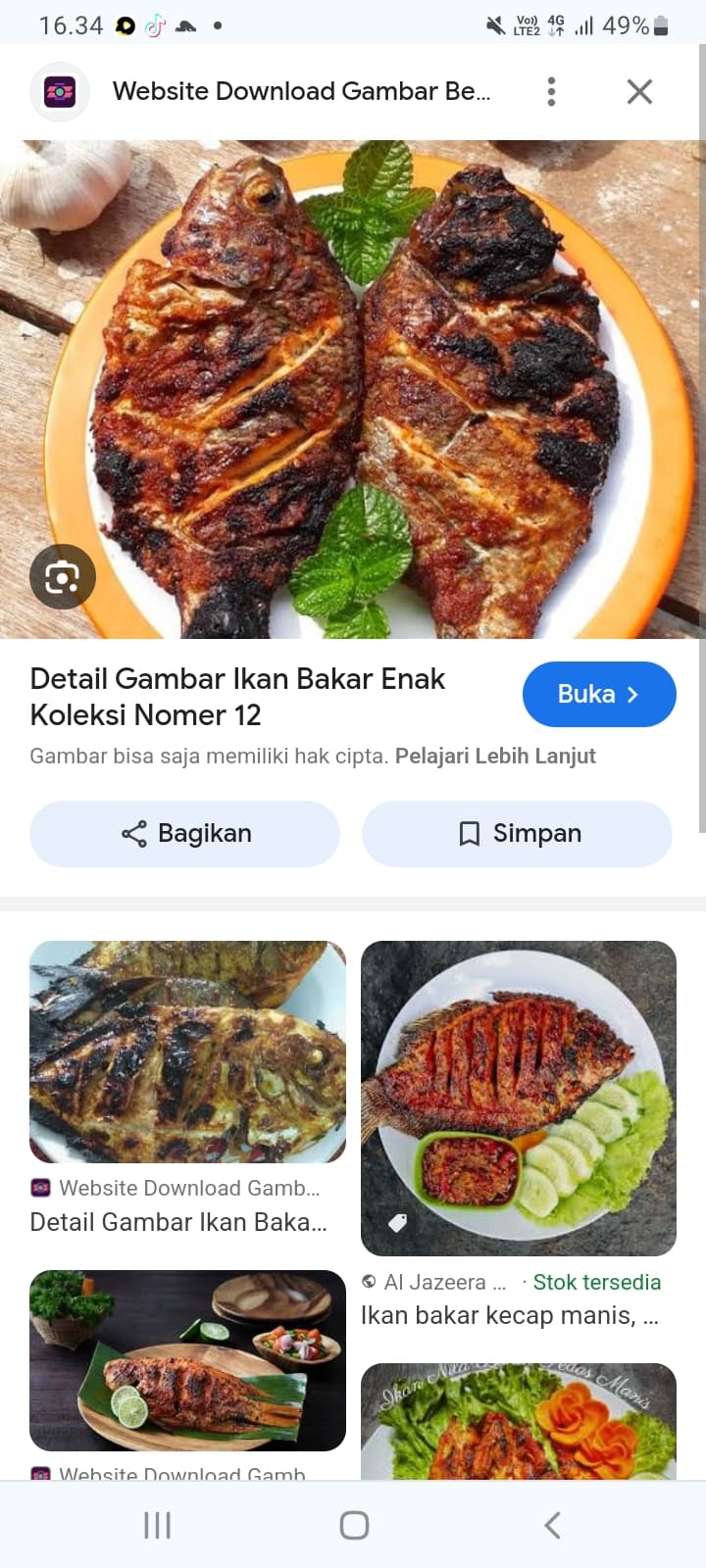Tap the Al Jazeera globe source icon

(x=368, y=1281)
